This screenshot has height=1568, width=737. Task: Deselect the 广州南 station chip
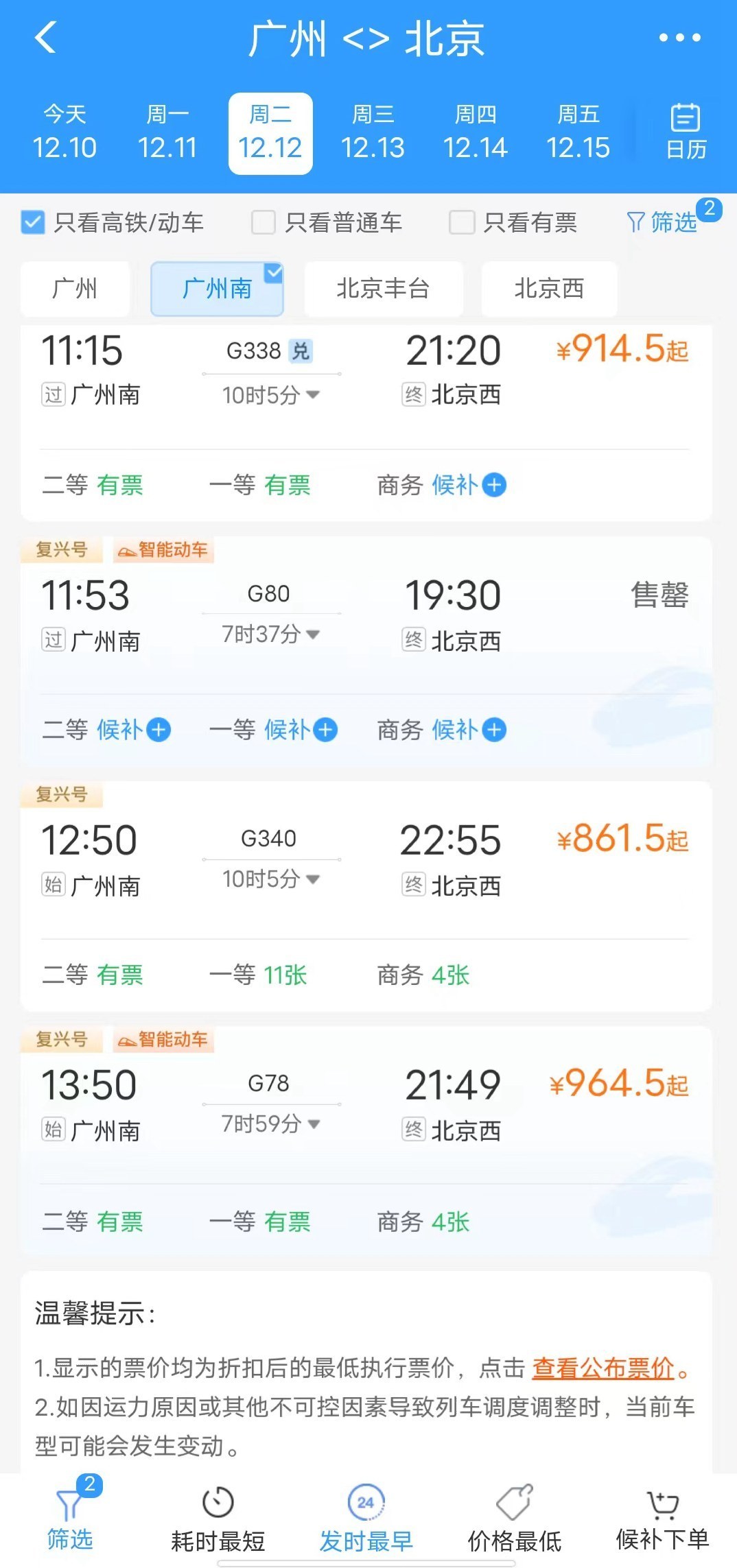pyautogui.click(x=217, y=289)
